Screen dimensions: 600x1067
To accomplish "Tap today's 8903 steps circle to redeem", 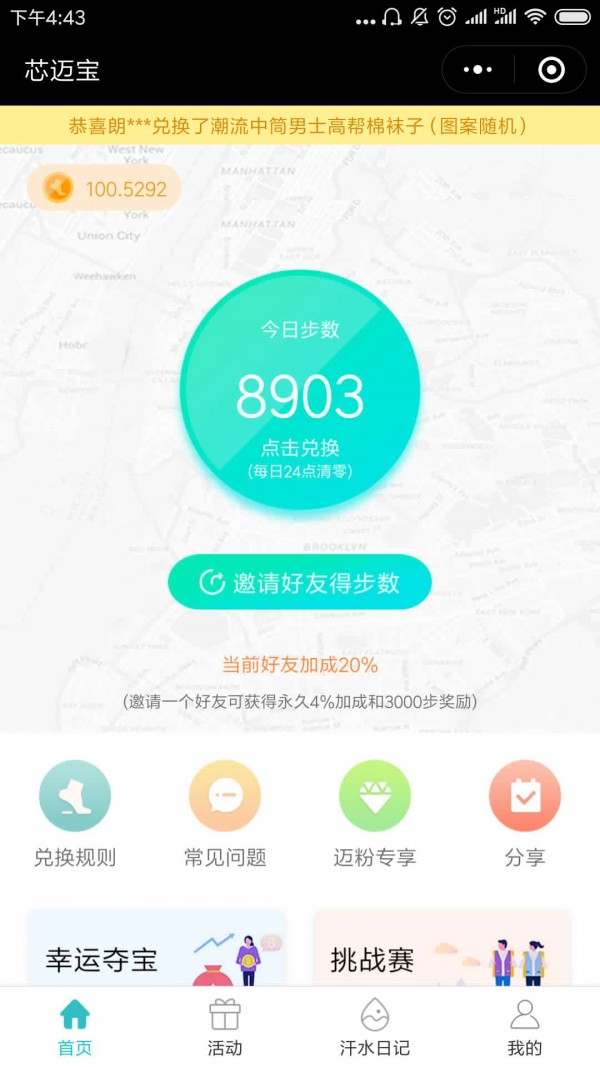I will click(x=300, y=391).
